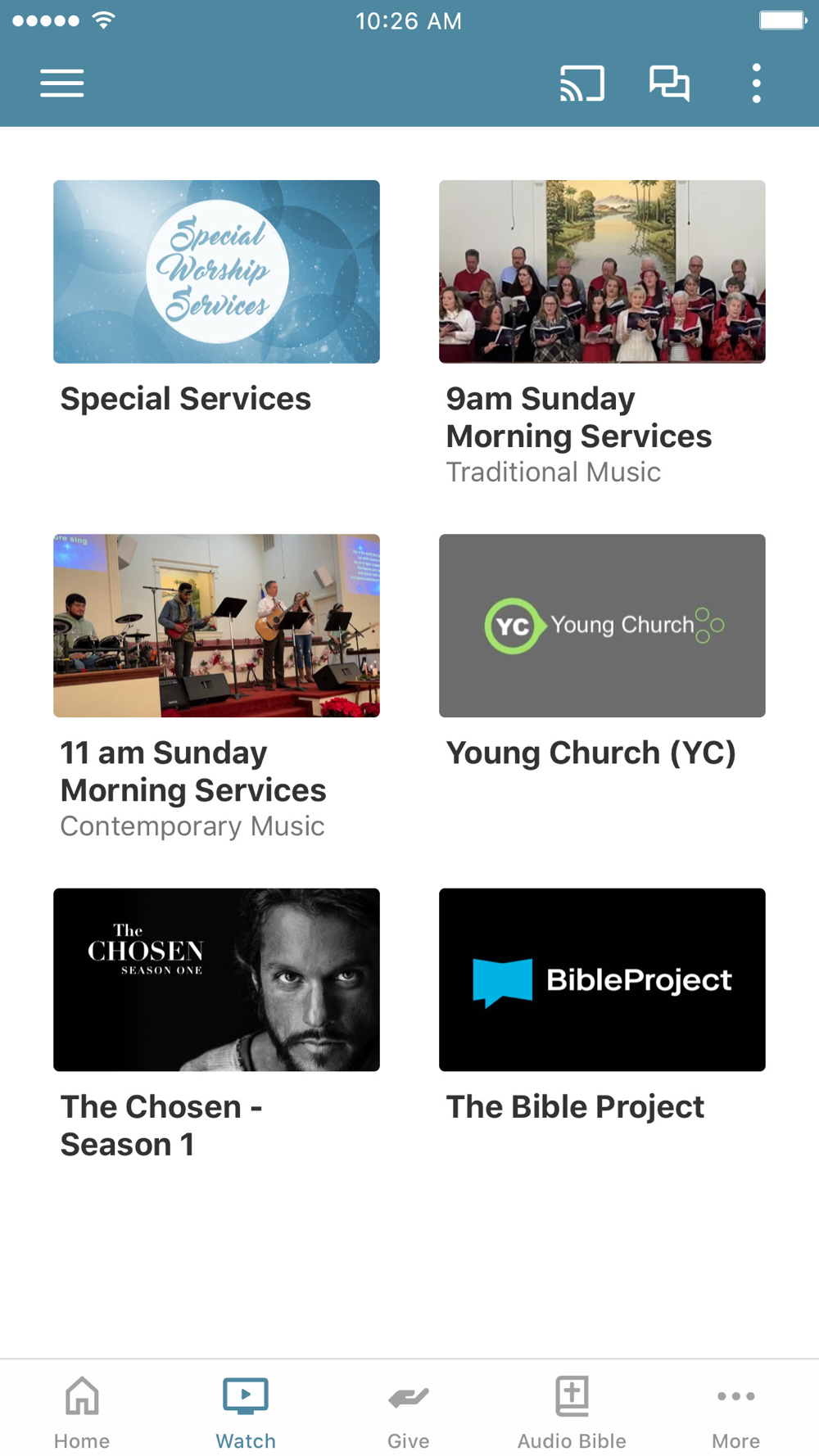This screenshot has width=819, height=1456.
Task: Select The Chosen - Season 1
Action: pyautogui.click(x=216, y=979)
